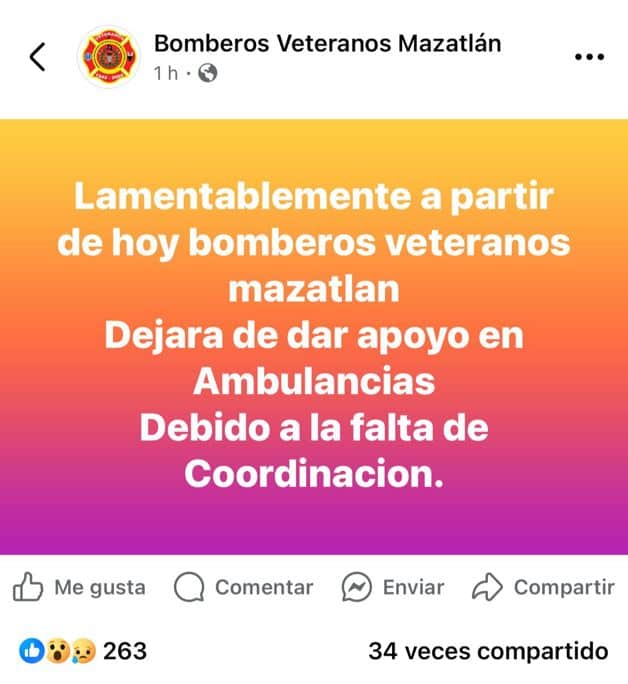Comment on the post with Comentar

click(x=243, y=588)
